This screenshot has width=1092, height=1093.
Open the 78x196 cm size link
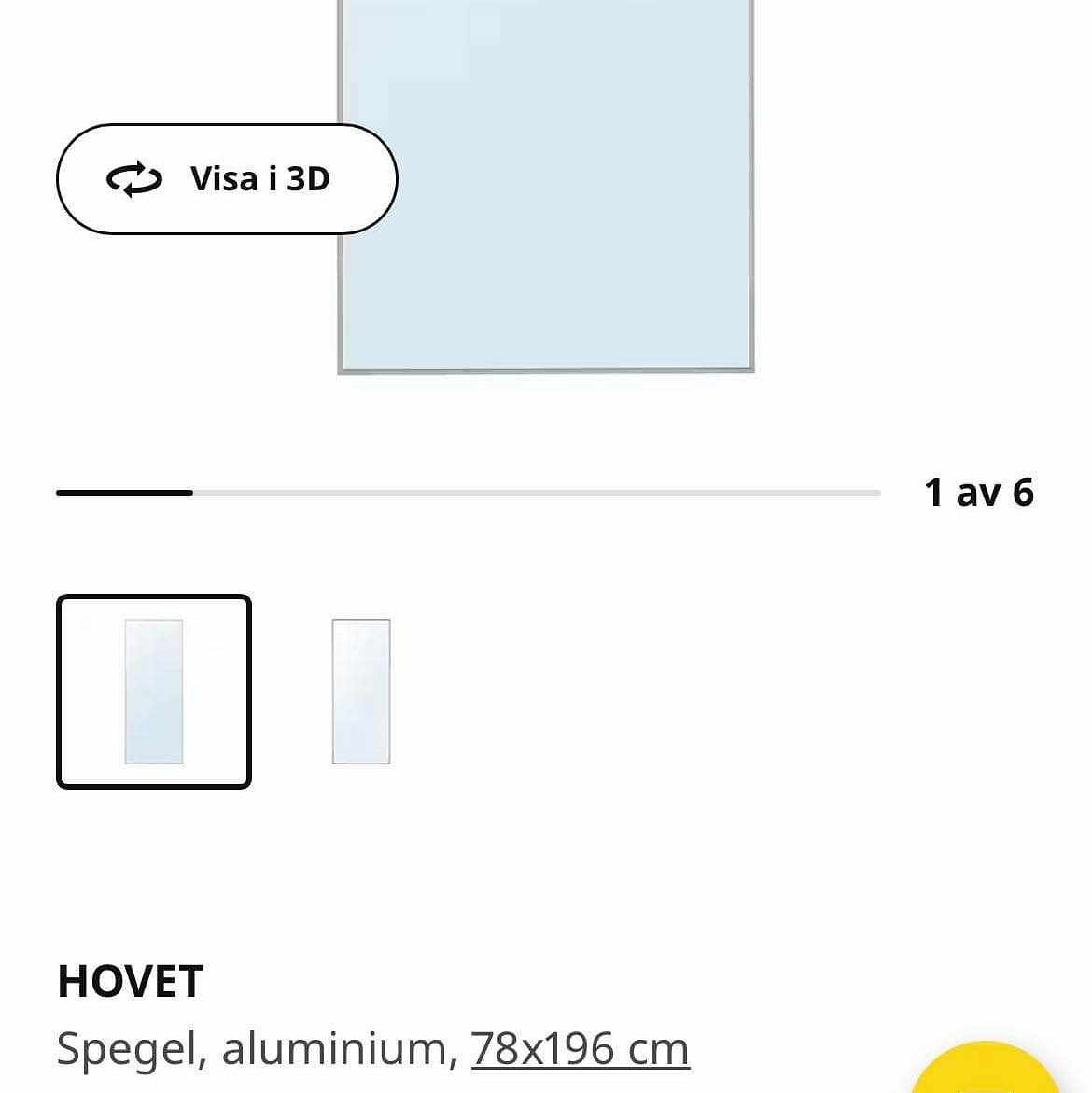tap(580, 1048)
